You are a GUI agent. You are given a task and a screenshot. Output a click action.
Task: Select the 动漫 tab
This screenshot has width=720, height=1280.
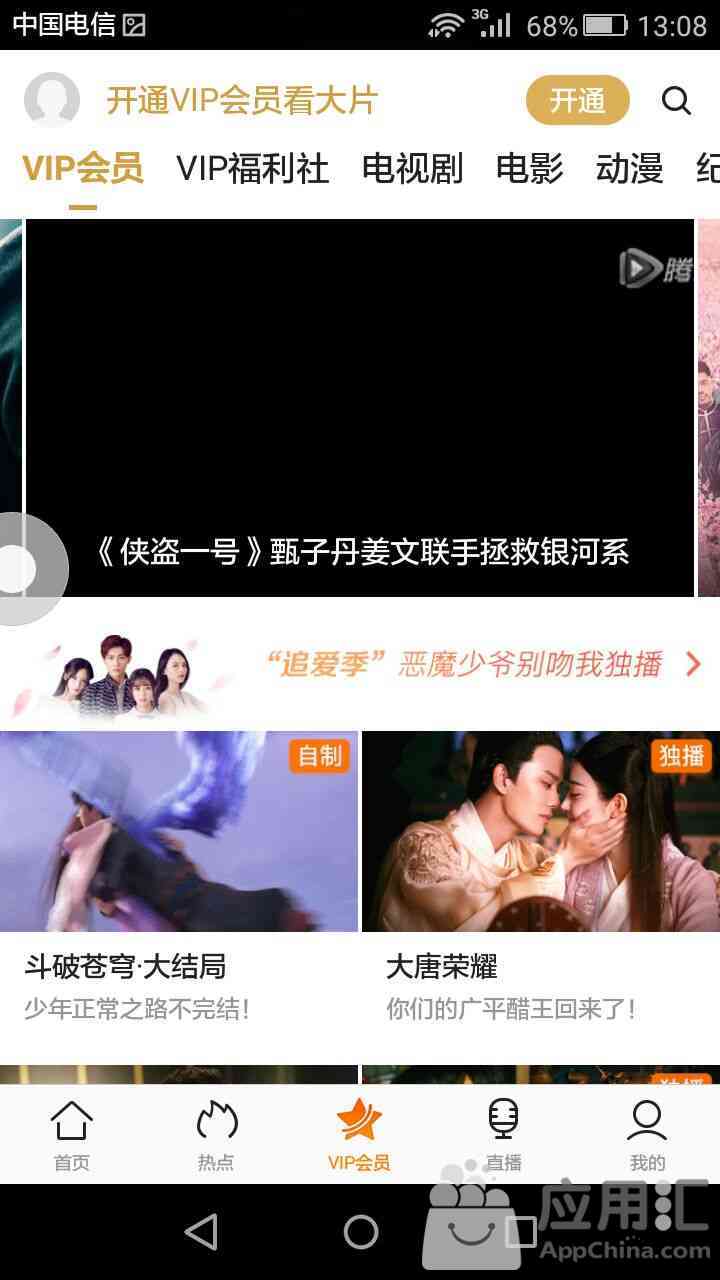[629, 168]
